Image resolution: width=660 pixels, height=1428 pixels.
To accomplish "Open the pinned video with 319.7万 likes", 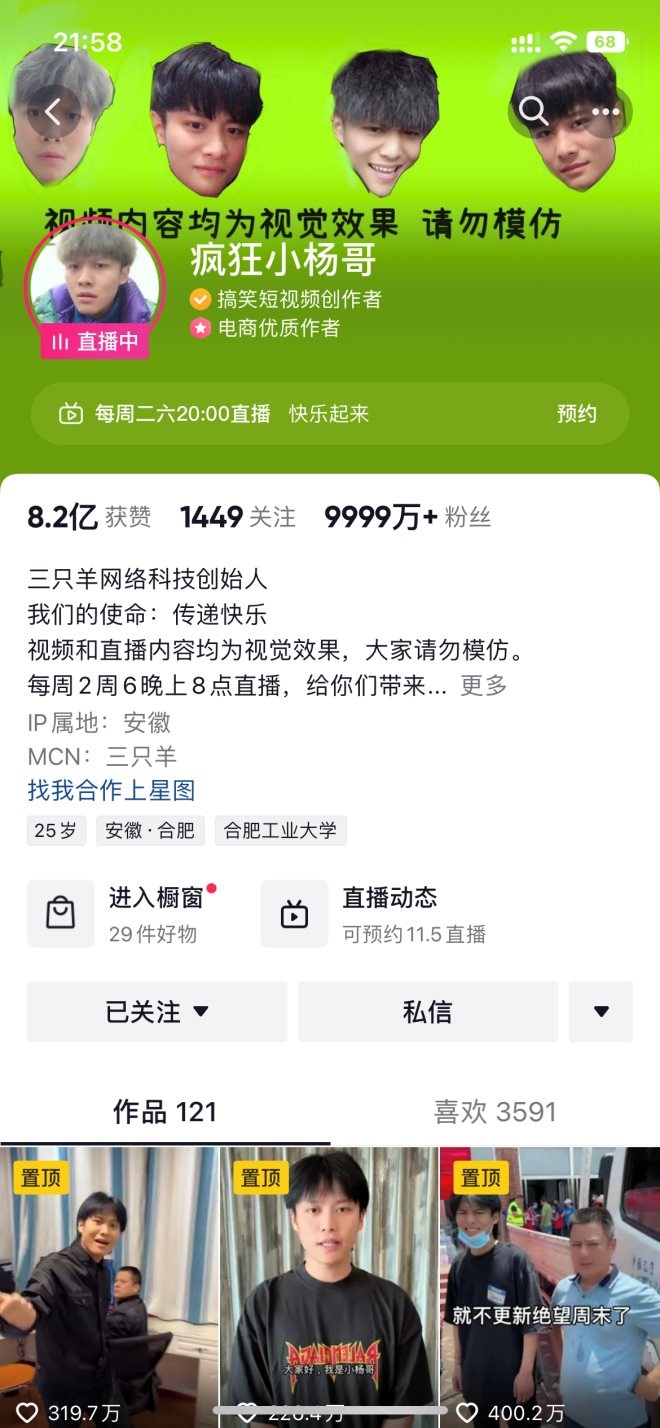I will (108, 1290).
